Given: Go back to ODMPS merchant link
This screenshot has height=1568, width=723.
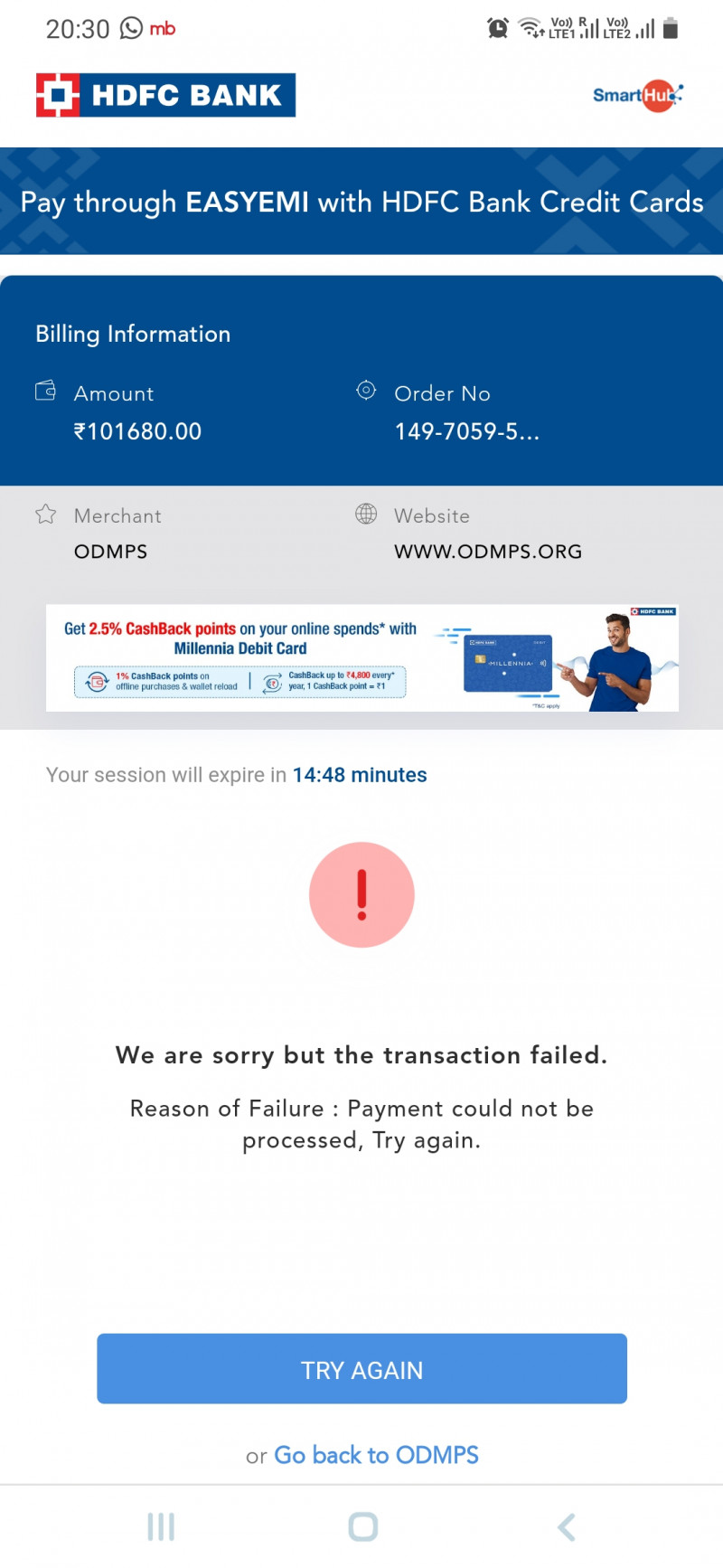Looking at the screenshot, I should [x=376, y=1455].
